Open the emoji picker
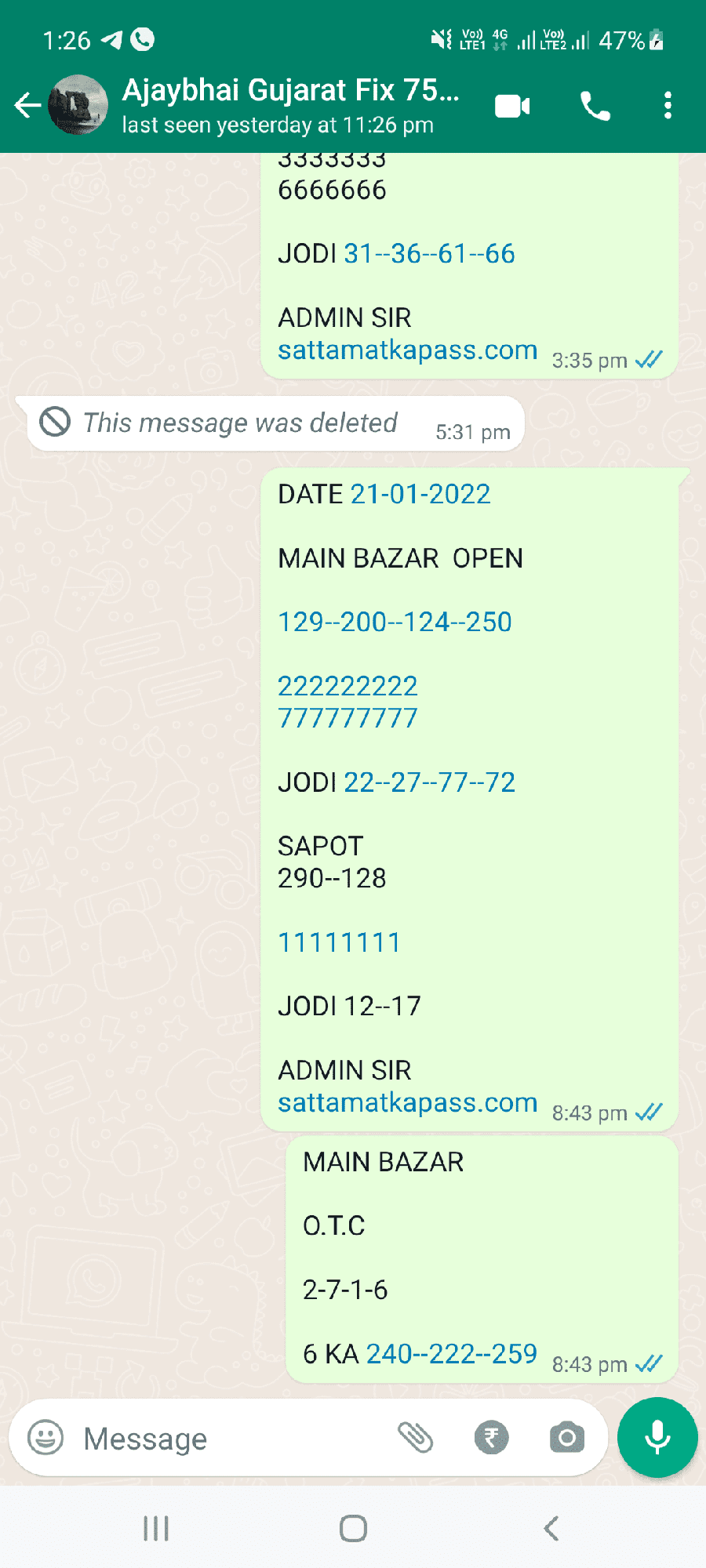Image resolution: width=706 pixels, height=1568 pixels. 45,1438
